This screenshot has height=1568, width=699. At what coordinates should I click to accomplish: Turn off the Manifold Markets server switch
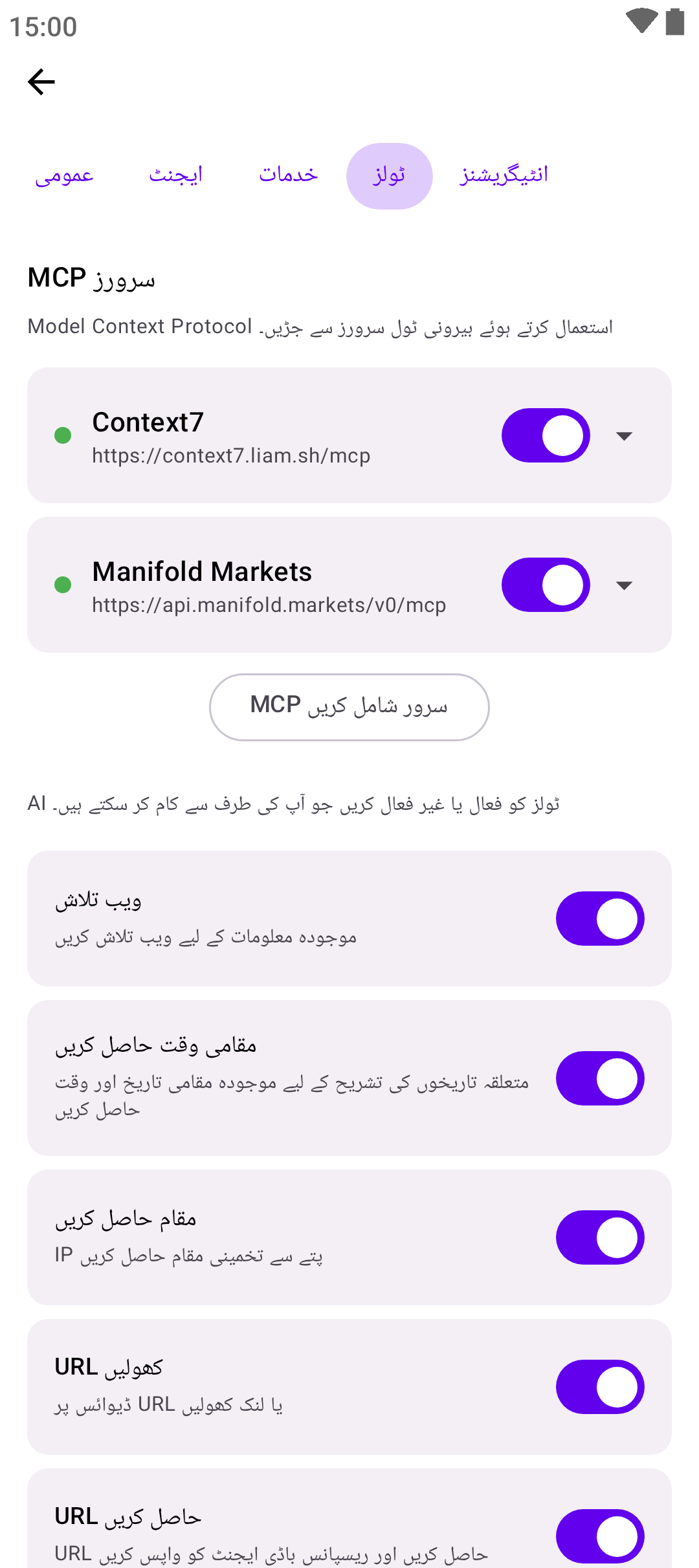(x=546, y=585)
